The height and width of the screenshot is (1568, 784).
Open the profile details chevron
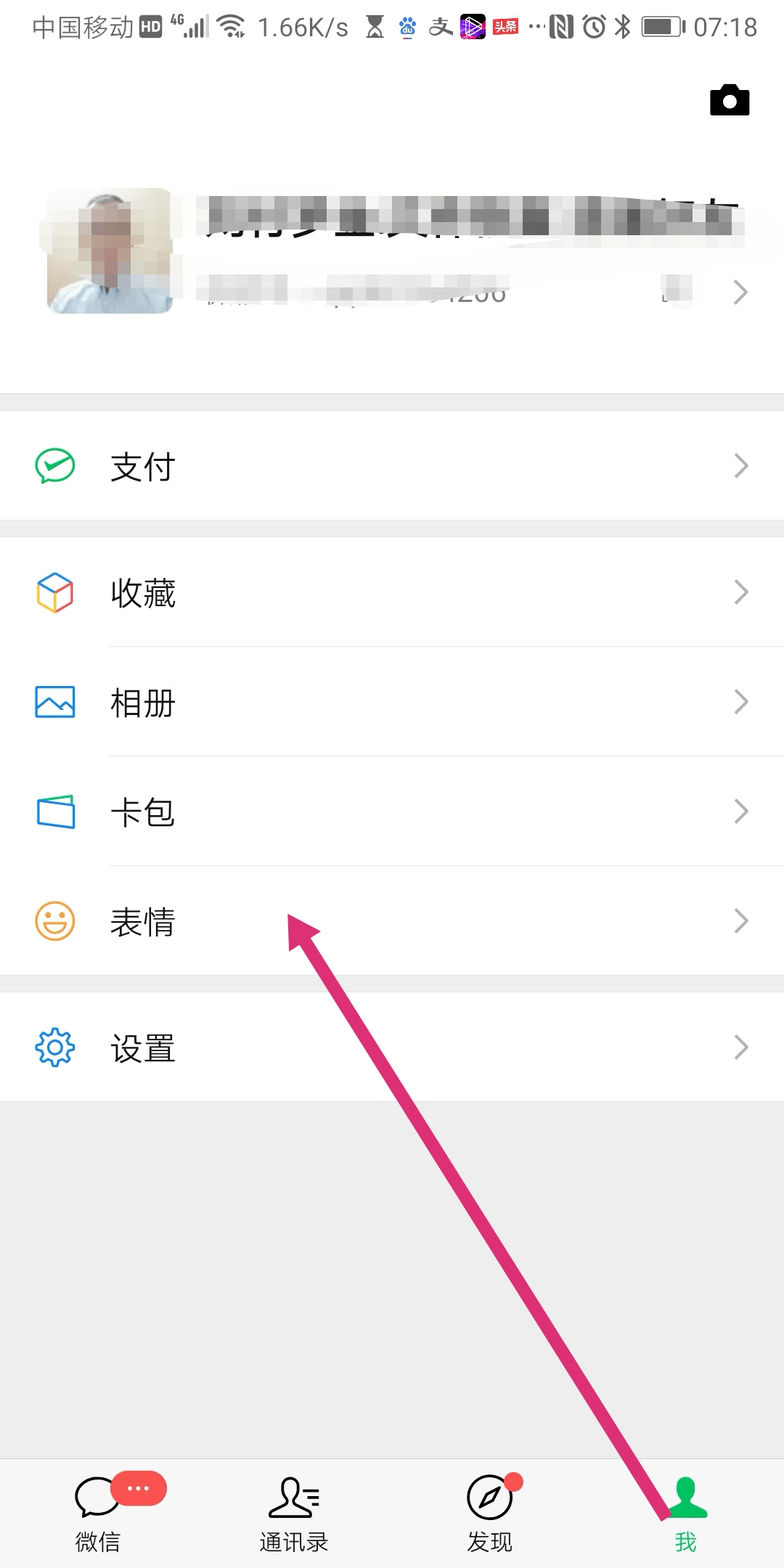coord(740,292)
